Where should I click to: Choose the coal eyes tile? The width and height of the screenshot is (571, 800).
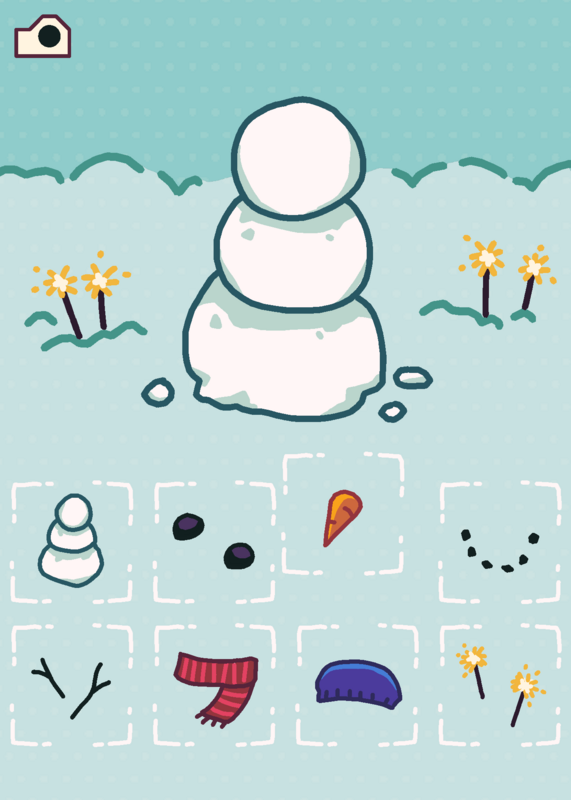click(x=214, y=542)
